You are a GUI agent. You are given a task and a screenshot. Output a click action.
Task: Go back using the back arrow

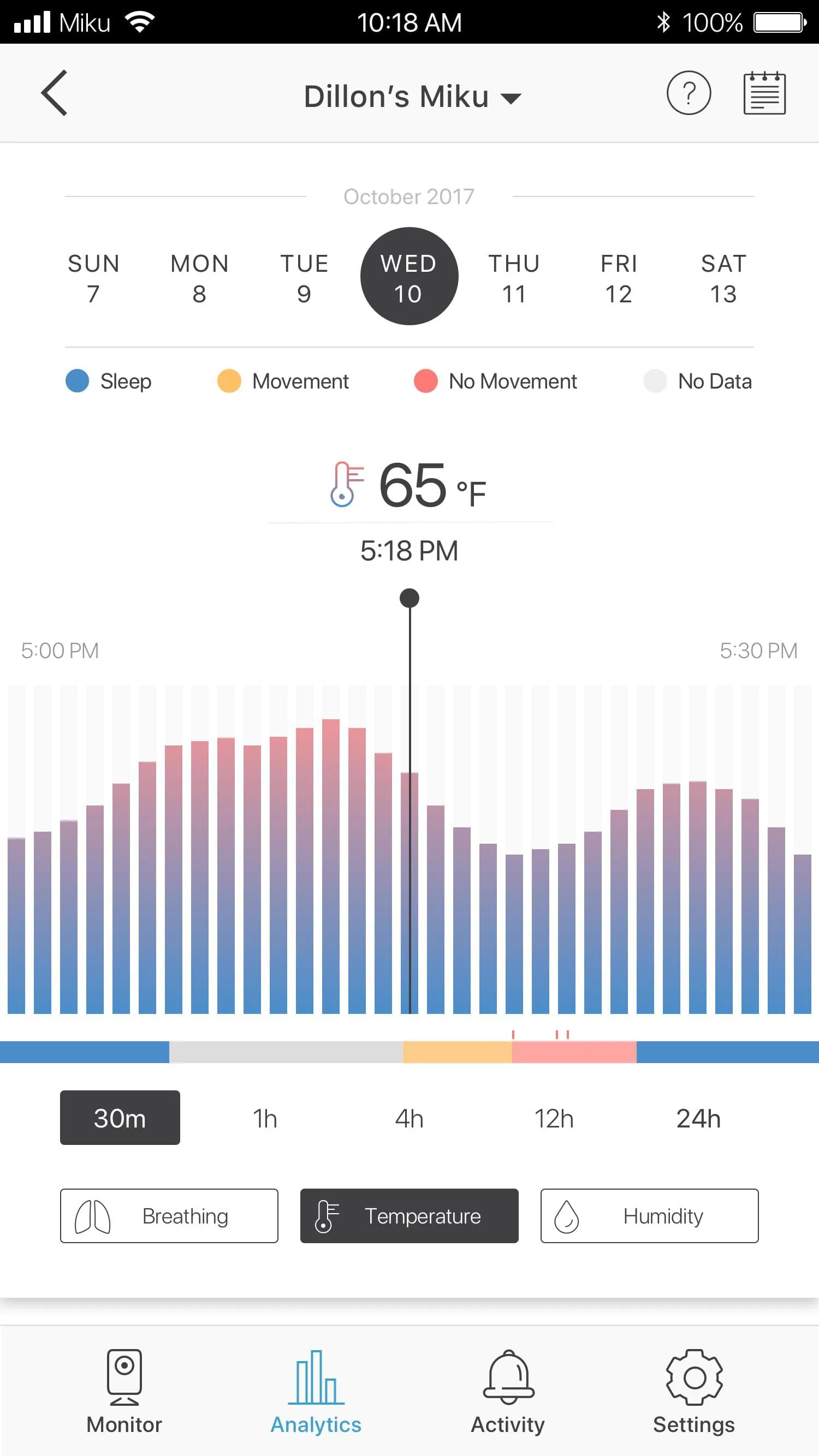click(x=54, y=93)
